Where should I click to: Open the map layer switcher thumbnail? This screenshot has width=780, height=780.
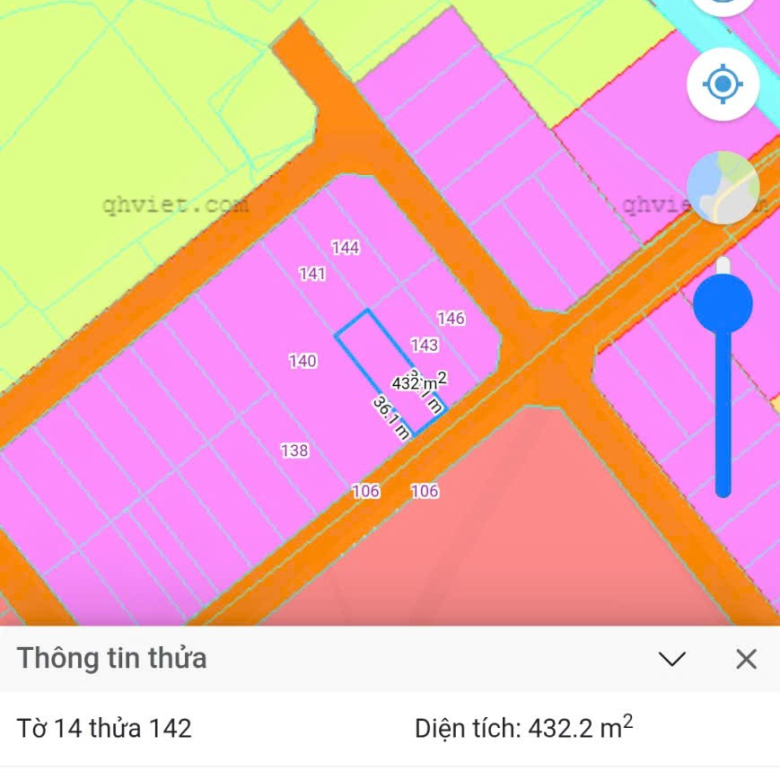723,188
